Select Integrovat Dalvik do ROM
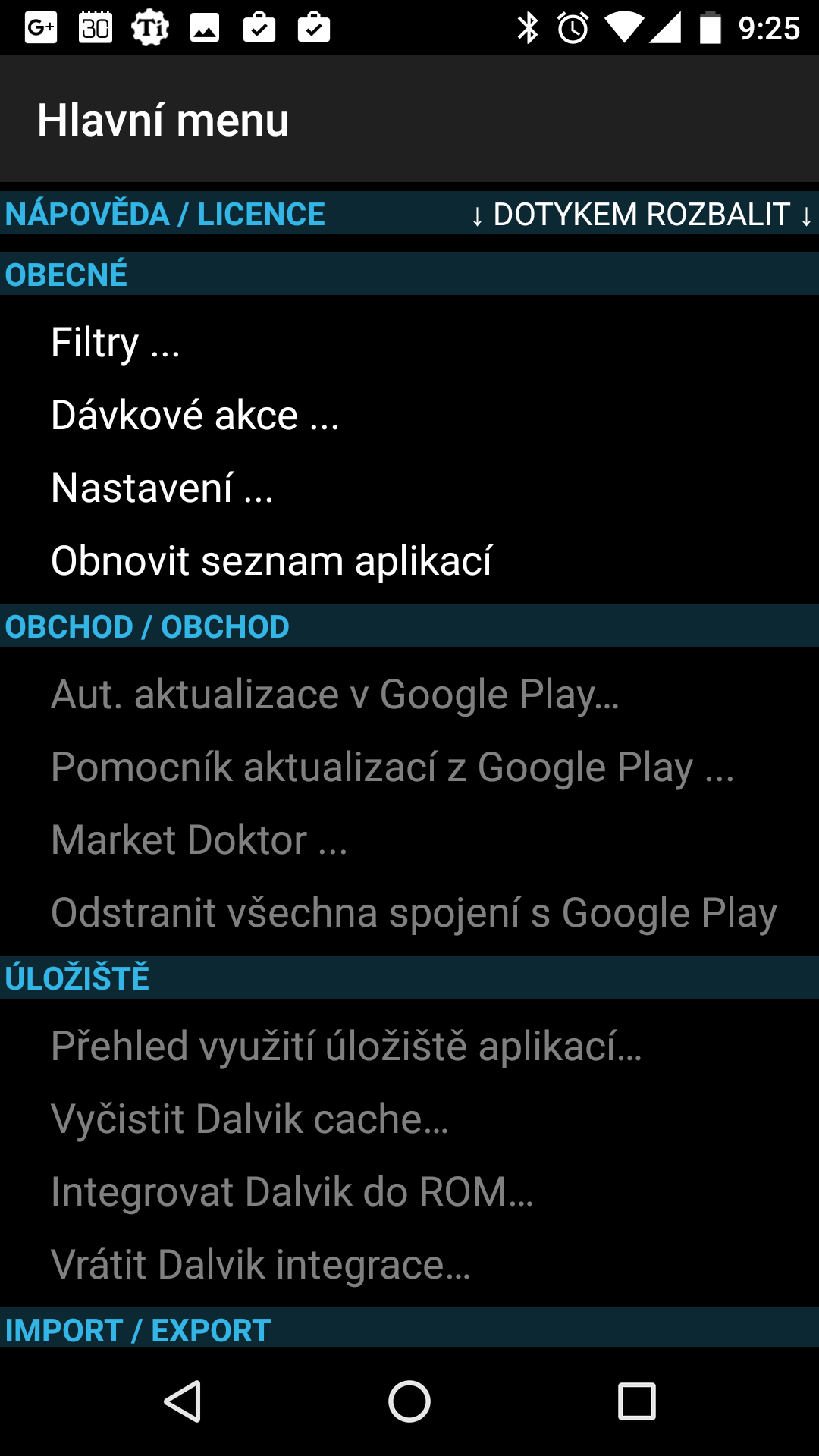Image resolution: width=819 pixels, height=1456 pixels. pyautogui.click(x=409, y=1191)
